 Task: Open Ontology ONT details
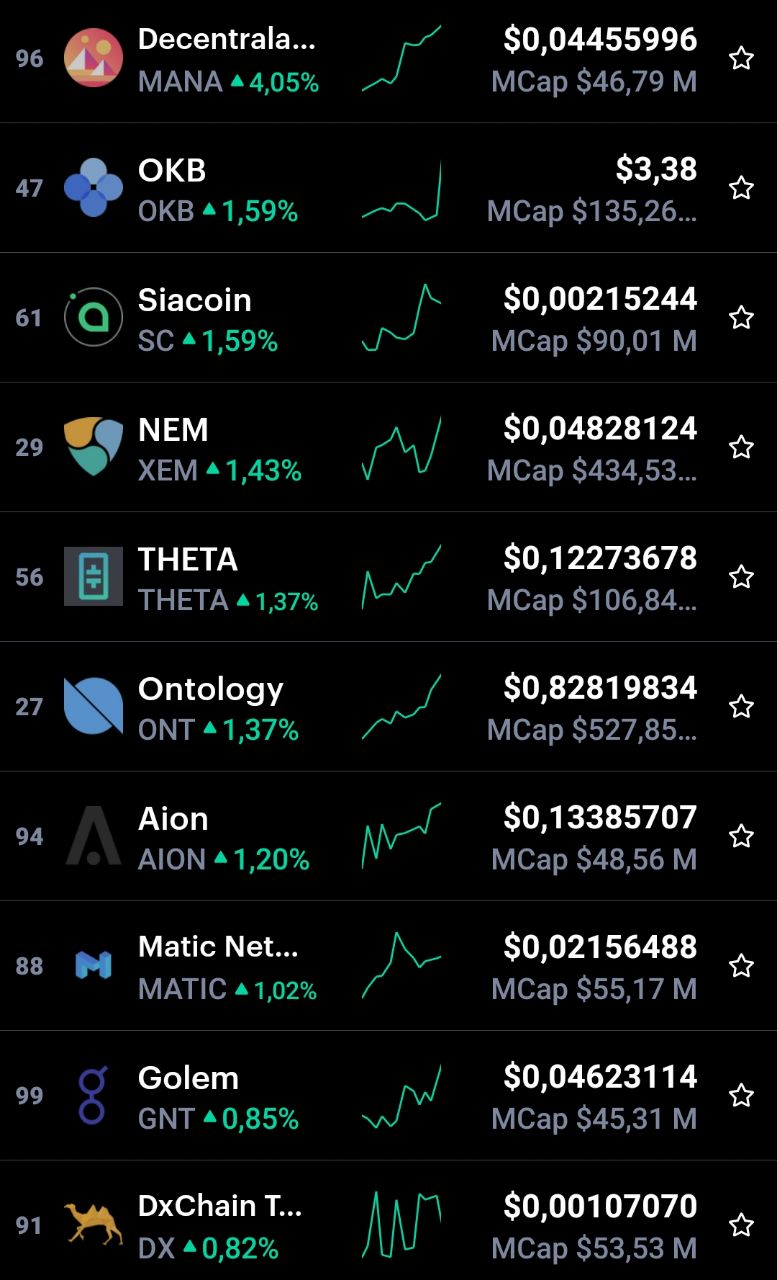[x=388, y=707]
